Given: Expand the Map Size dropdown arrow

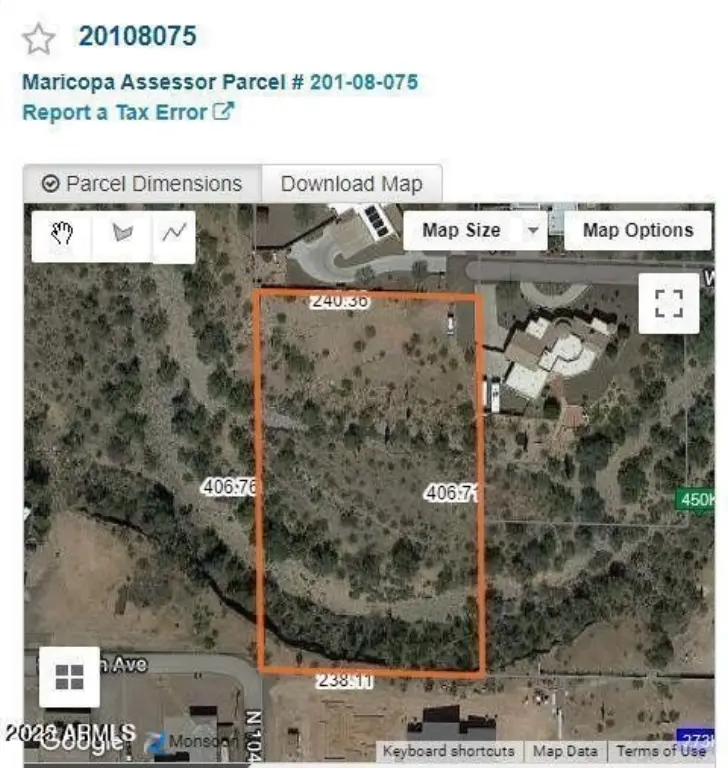Looking at the screenshot, I should click(533, 231).
